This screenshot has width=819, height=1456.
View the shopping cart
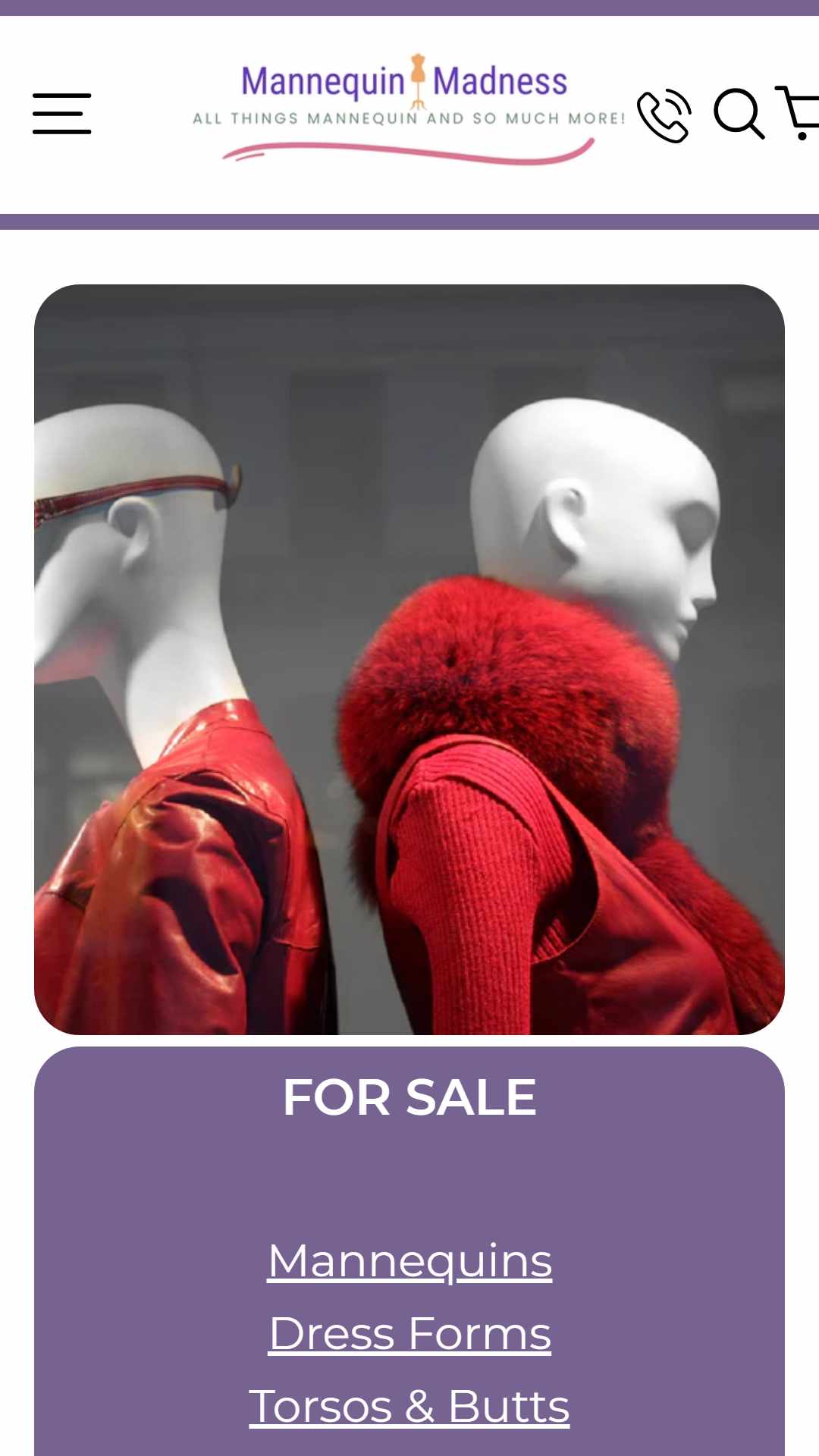798,113
